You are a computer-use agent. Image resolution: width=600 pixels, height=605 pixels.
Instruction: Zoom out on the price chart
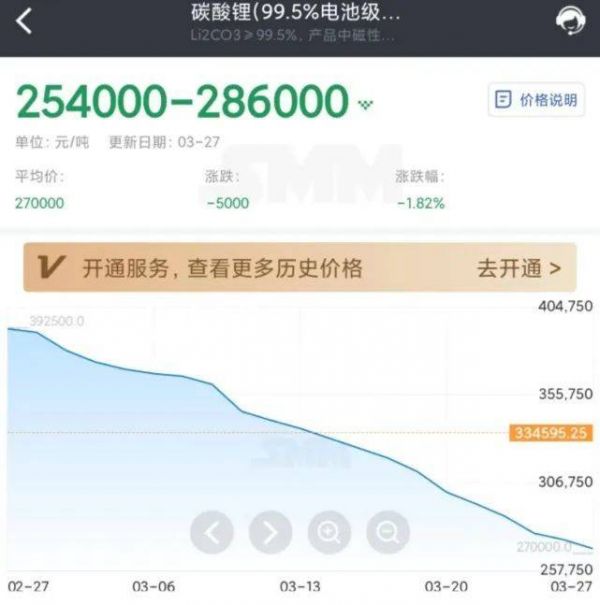[x=387, y=532]
